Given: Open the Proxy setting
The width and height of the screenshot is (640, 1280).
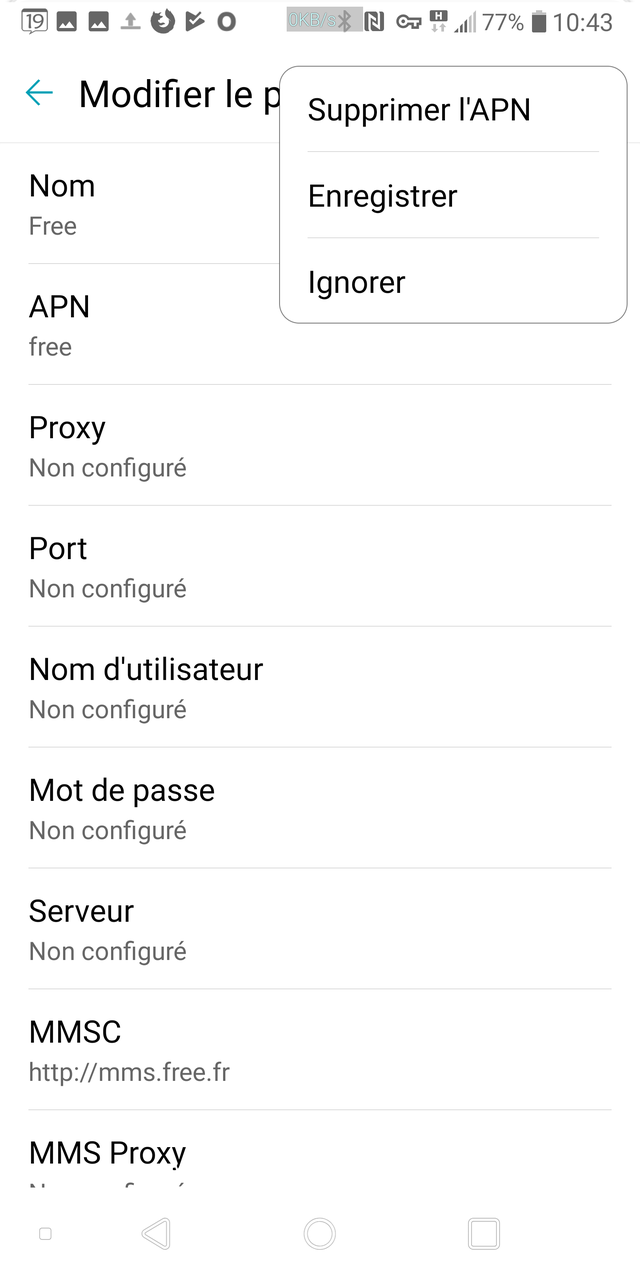Looking at the screenshot, I should pyautogui.click(x=320, y=446).
